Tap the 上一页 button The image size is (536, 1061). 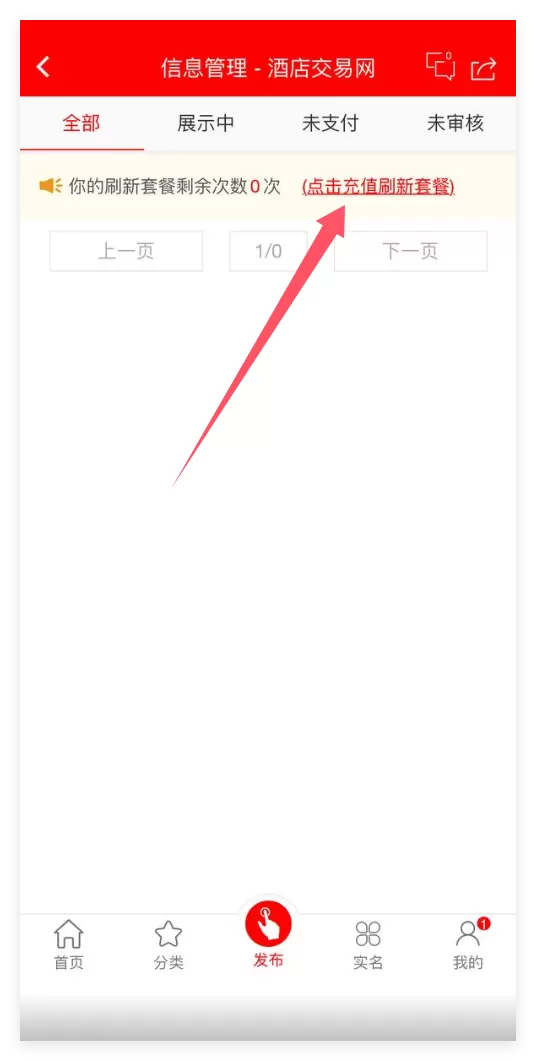tap(126, 251)
